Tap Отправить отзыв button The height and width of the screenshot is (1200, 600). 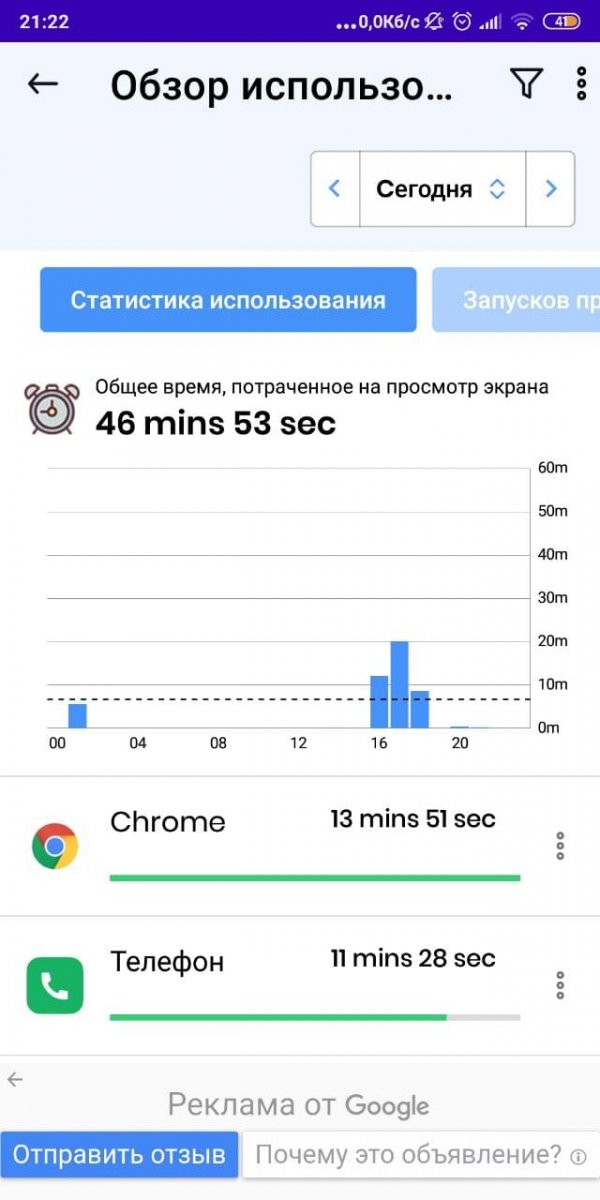[x=119, y=1155]
